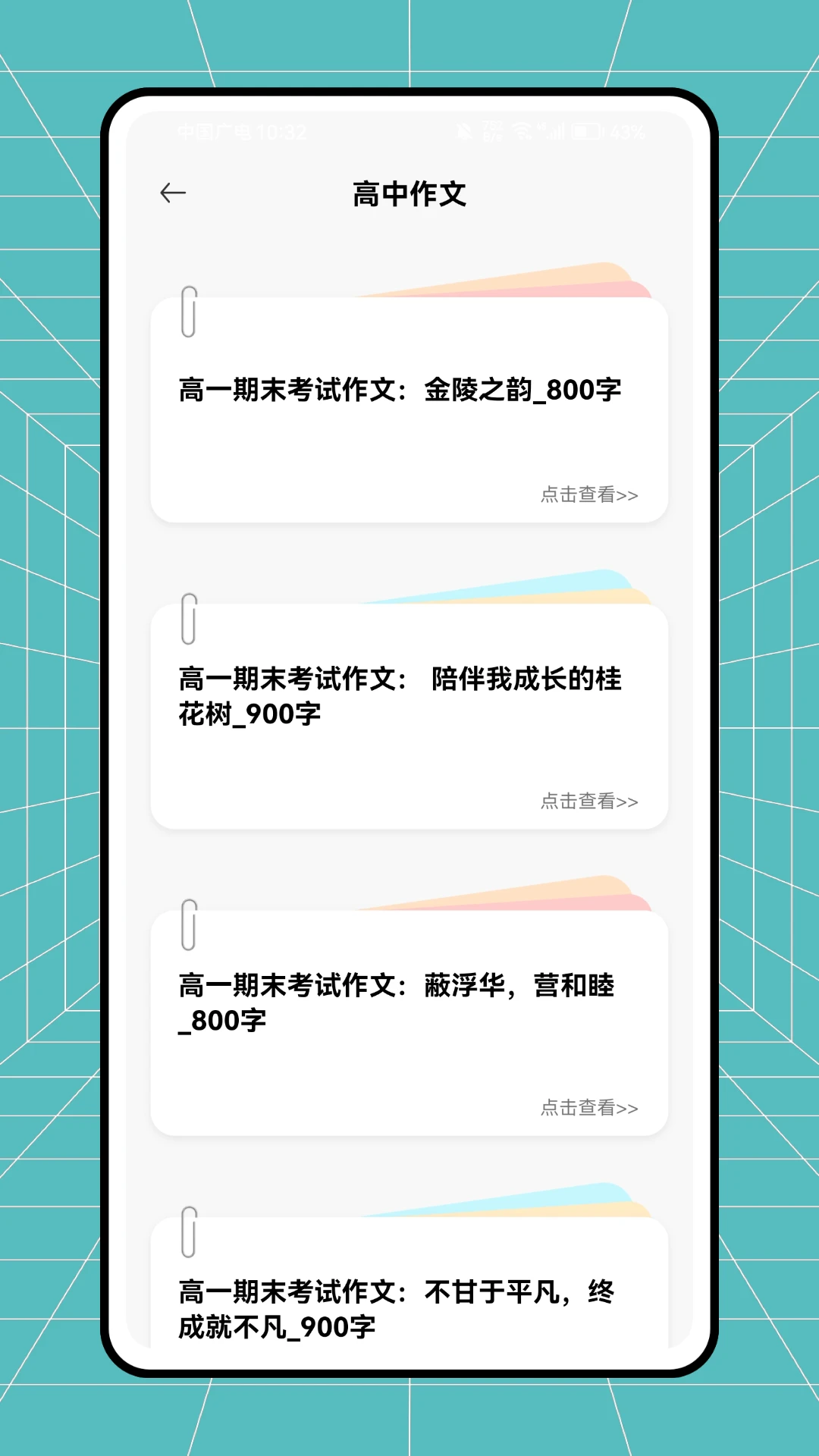Click the back arrow to leave 高中作文
819x1456 pixels.
coord(173,192)
